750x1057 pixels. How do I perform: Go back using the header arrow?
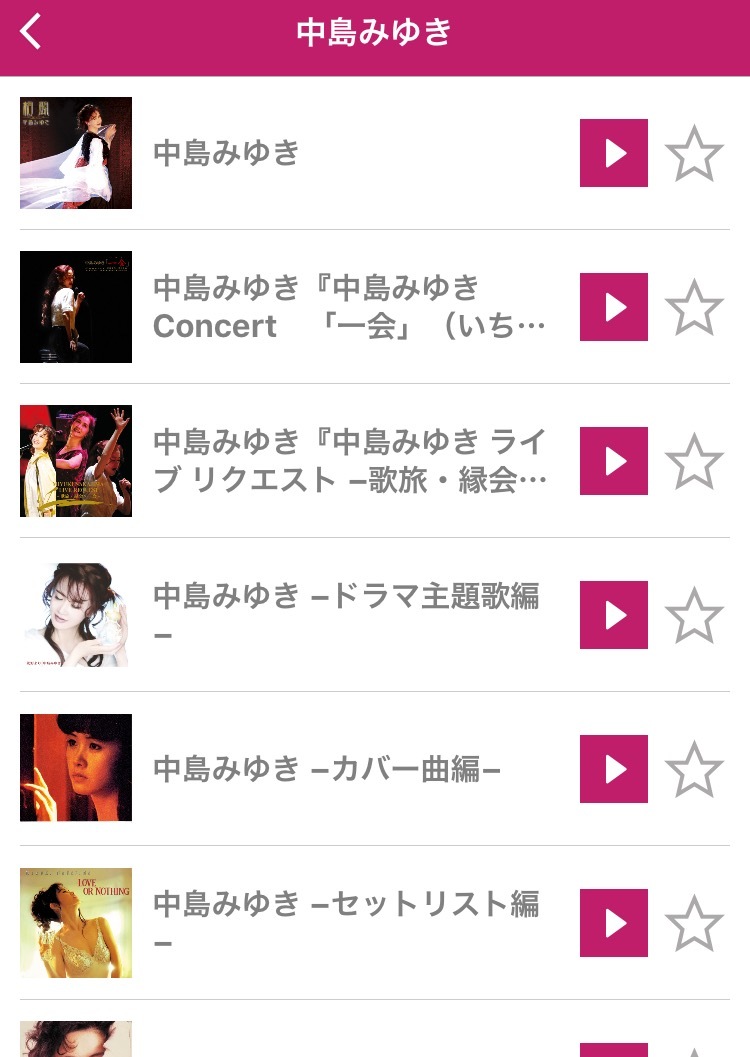click(x=32, y=32)
